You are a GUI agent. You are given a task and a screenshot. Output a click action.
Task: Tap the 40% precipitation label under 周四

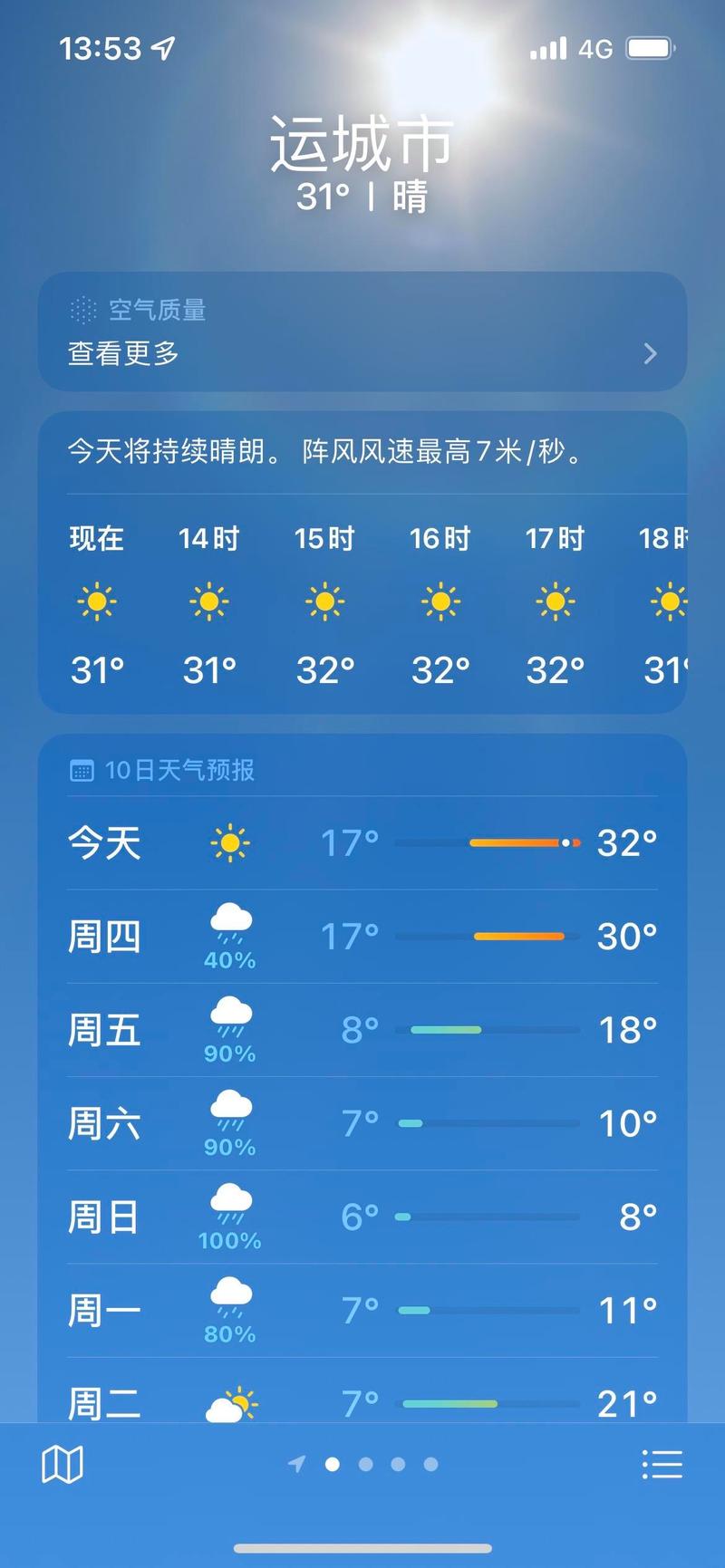point(229,960)
